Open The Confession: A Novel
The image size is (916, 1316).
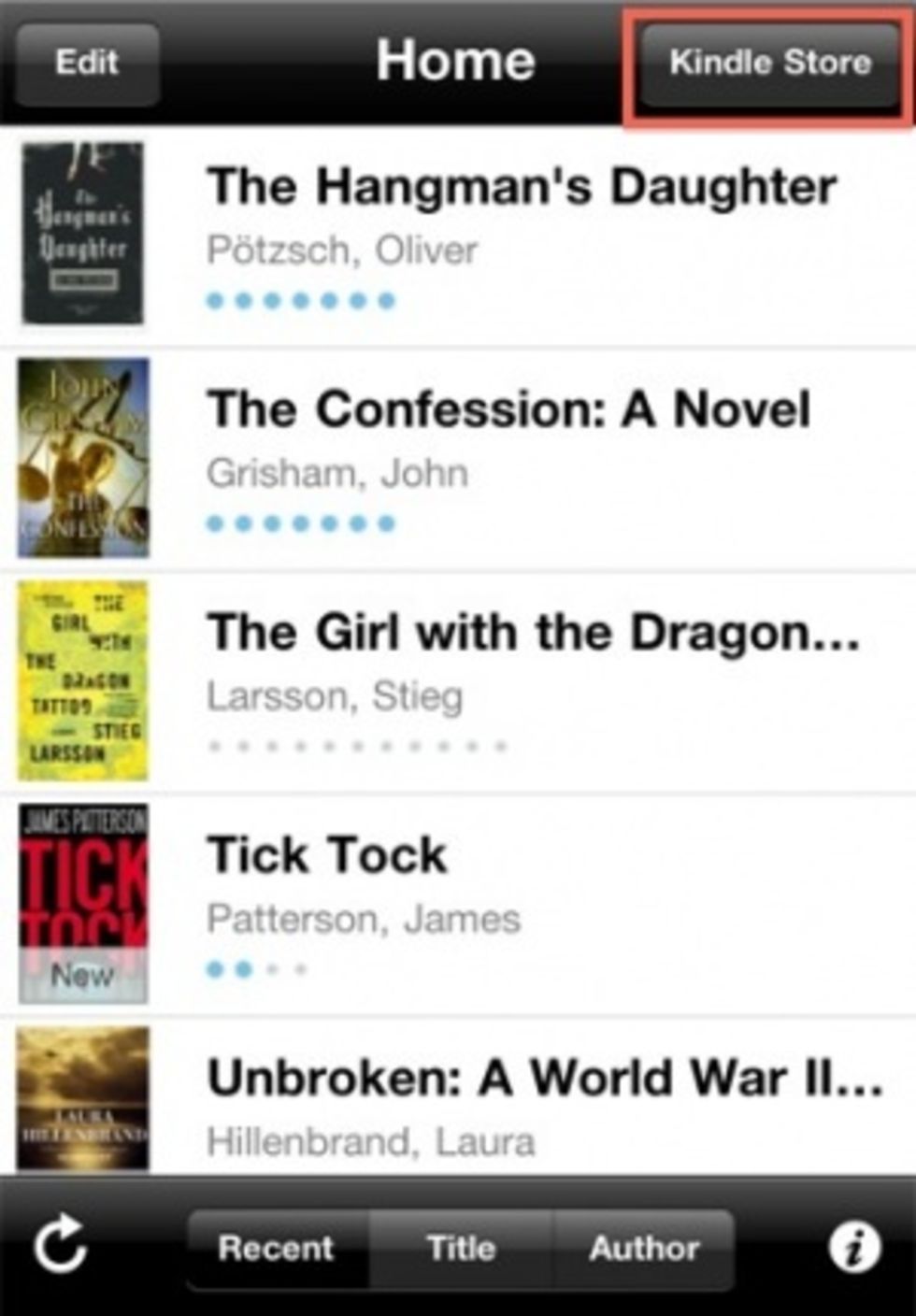pos(509,409)
